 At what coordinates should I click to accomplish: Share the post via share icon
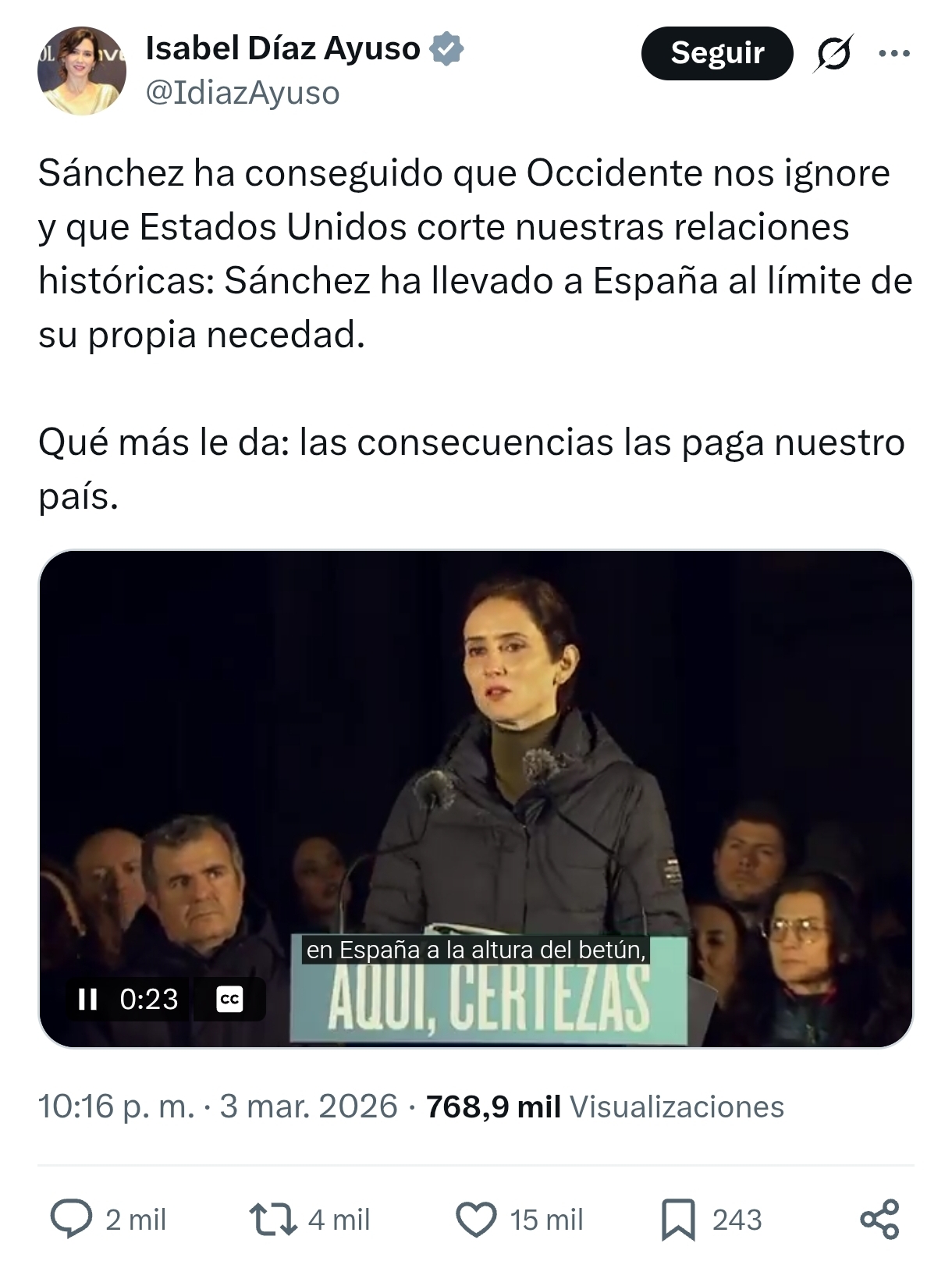pos(879,1220)
